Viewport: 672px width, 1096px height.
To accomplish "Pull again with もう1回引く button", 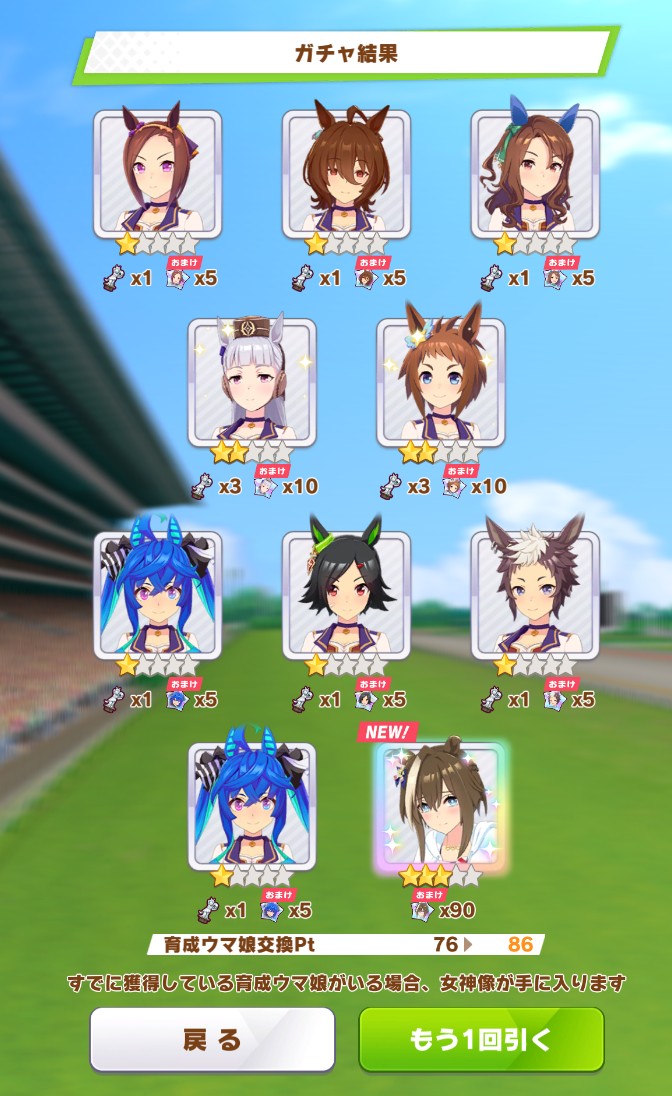I will point(481,1039).
